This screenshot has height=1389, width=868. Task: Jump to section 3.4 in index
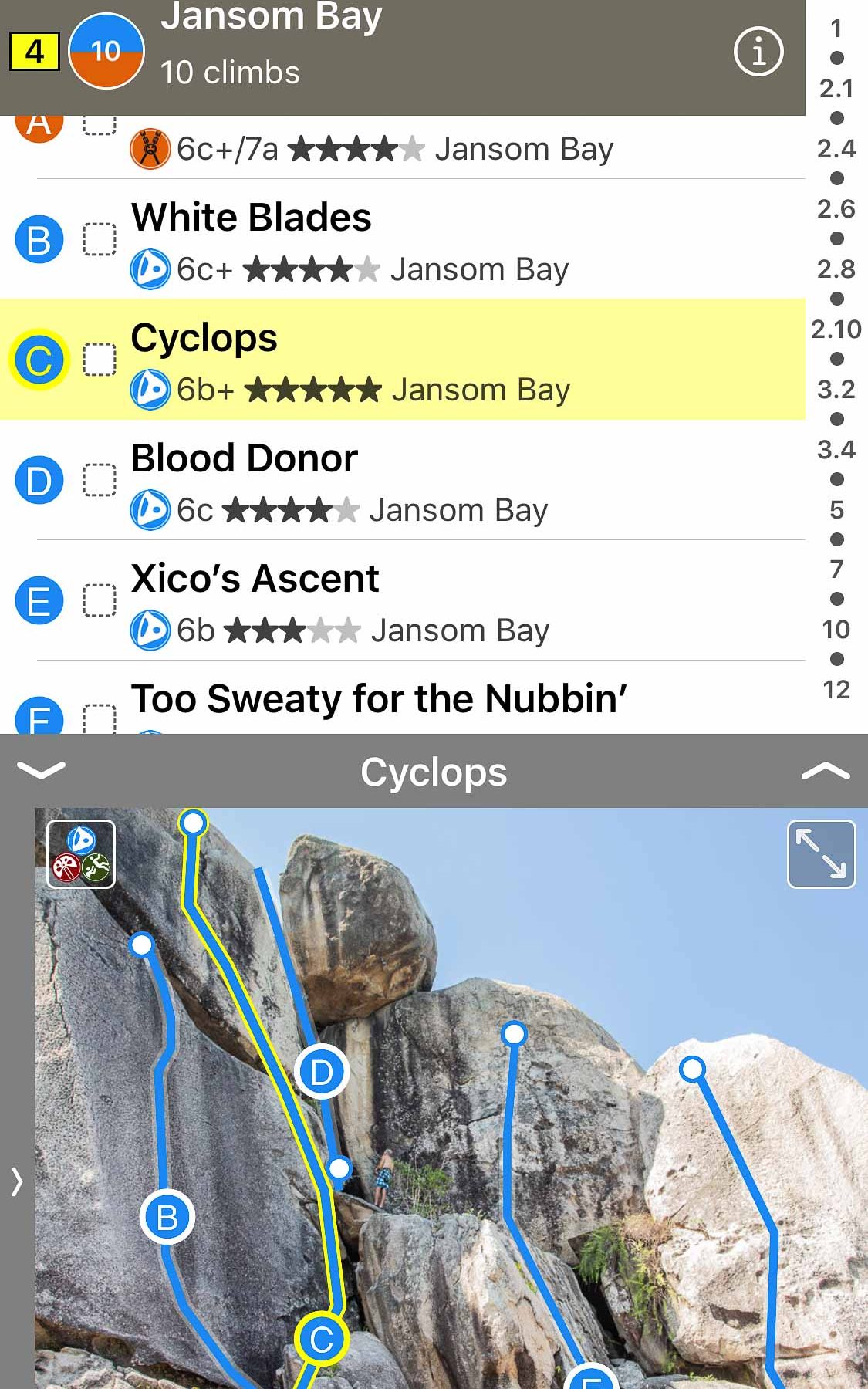tap(836, 450)
